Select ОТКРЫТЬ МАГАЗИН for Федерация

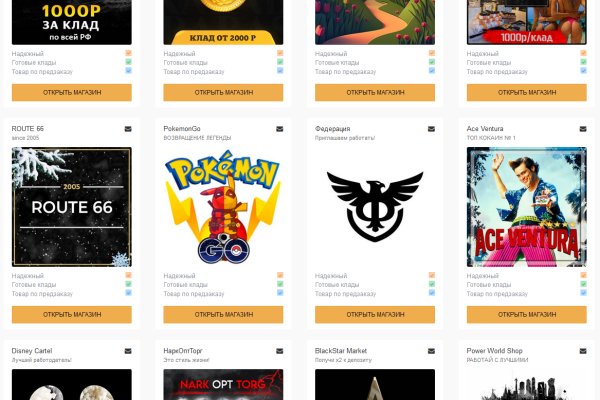(x=375, y=315)
